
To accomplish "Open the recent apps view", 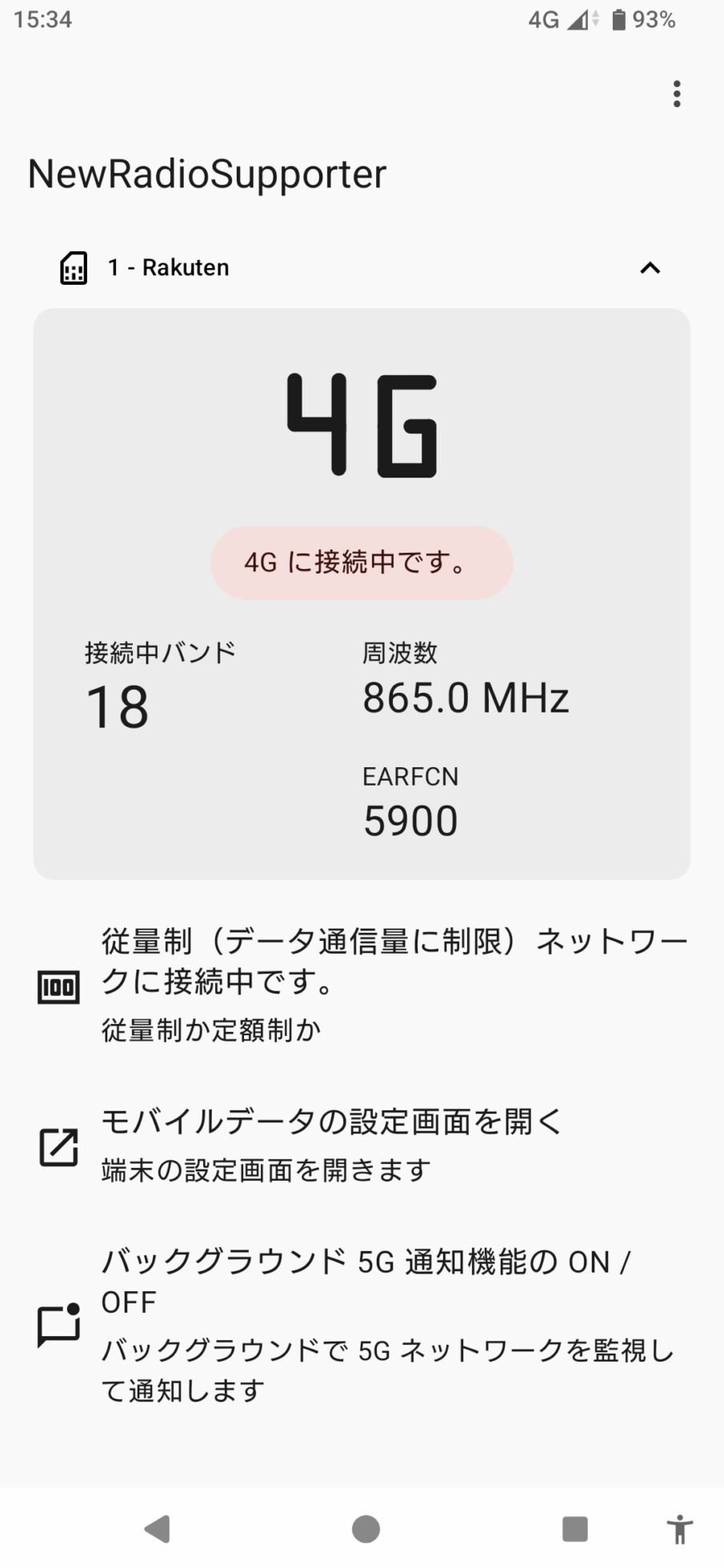I will (574, 1529).
